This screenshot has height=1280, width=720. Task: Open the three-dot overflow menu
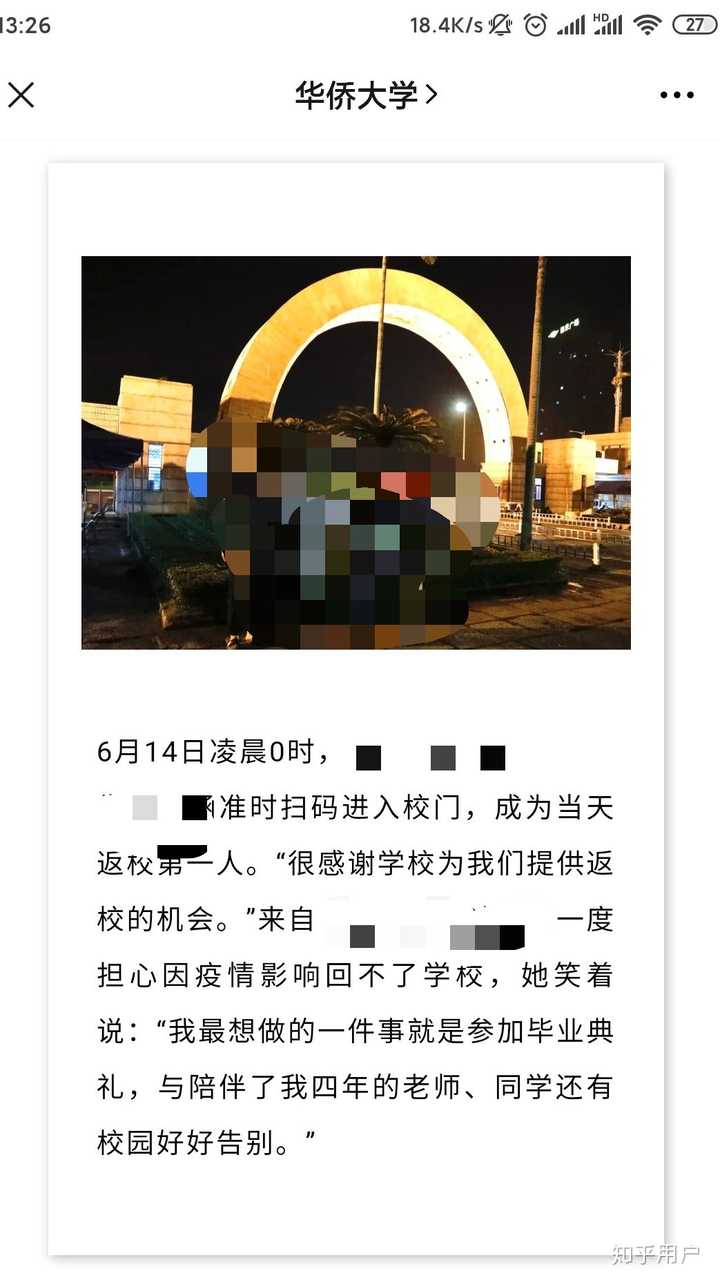pyautogui.click(x=677, y=95)
